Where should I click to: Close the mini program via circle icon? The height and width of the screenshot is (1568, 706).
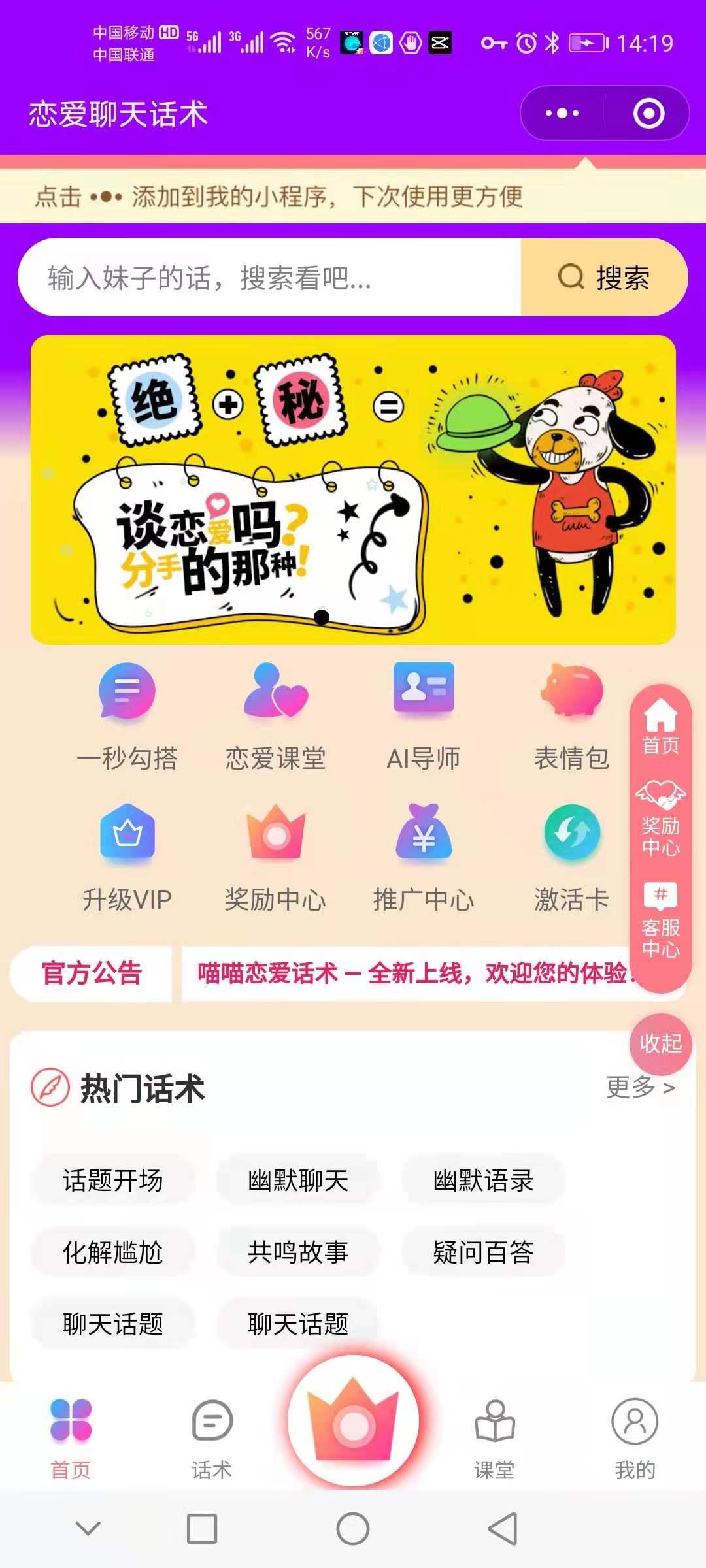pyautogui.click(x=648, y=114)
